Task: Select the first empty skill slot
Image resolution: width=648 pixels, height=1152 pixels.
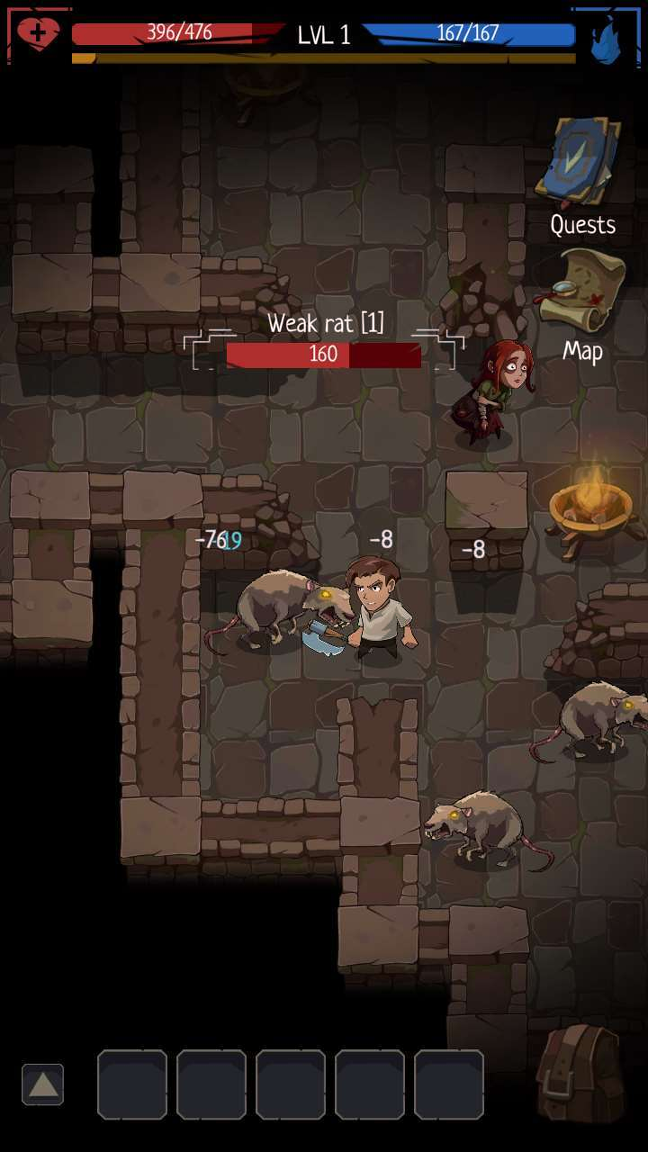Action: point(132,1084)
